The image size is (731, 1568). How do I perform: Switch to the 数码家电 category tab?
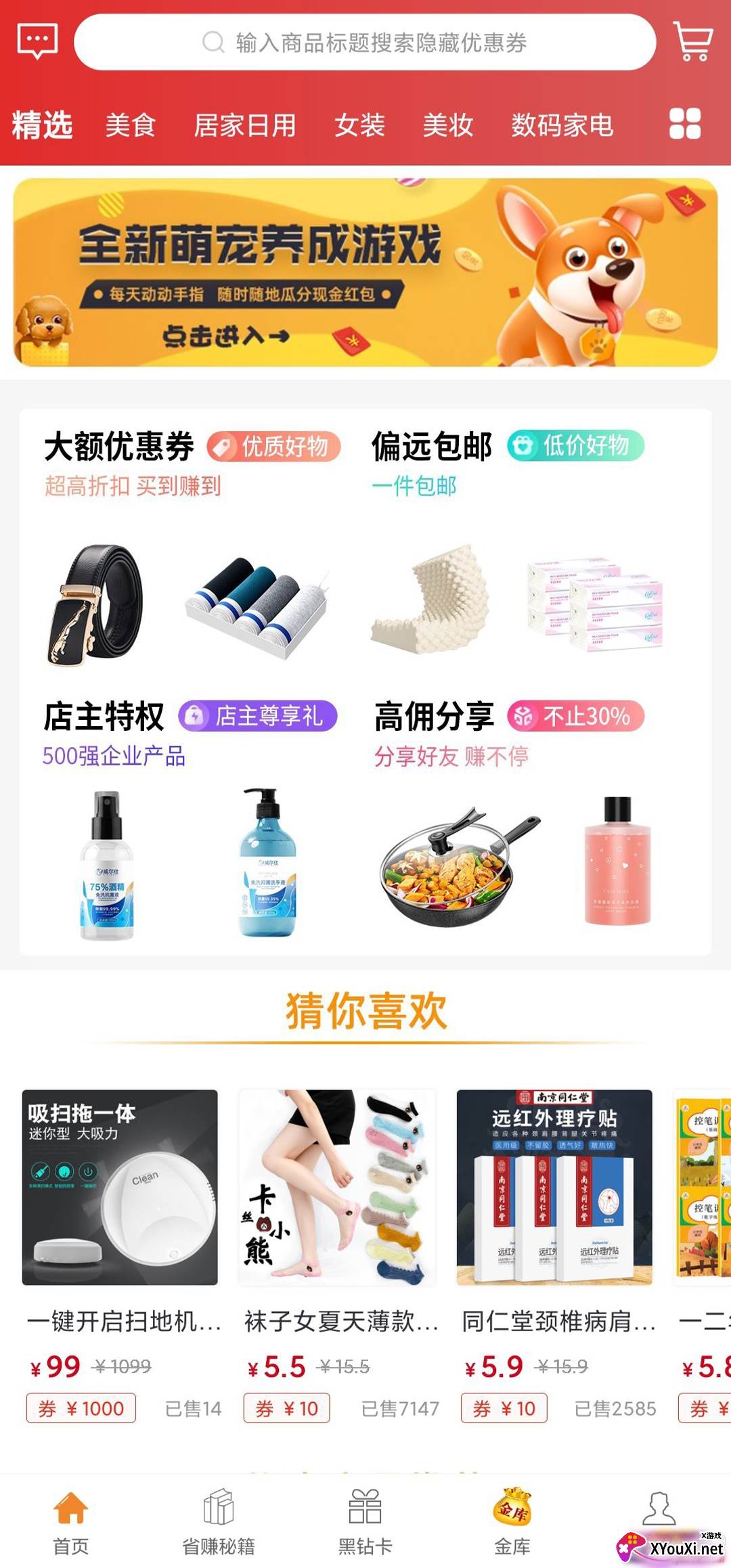click(x=562, y=125)
